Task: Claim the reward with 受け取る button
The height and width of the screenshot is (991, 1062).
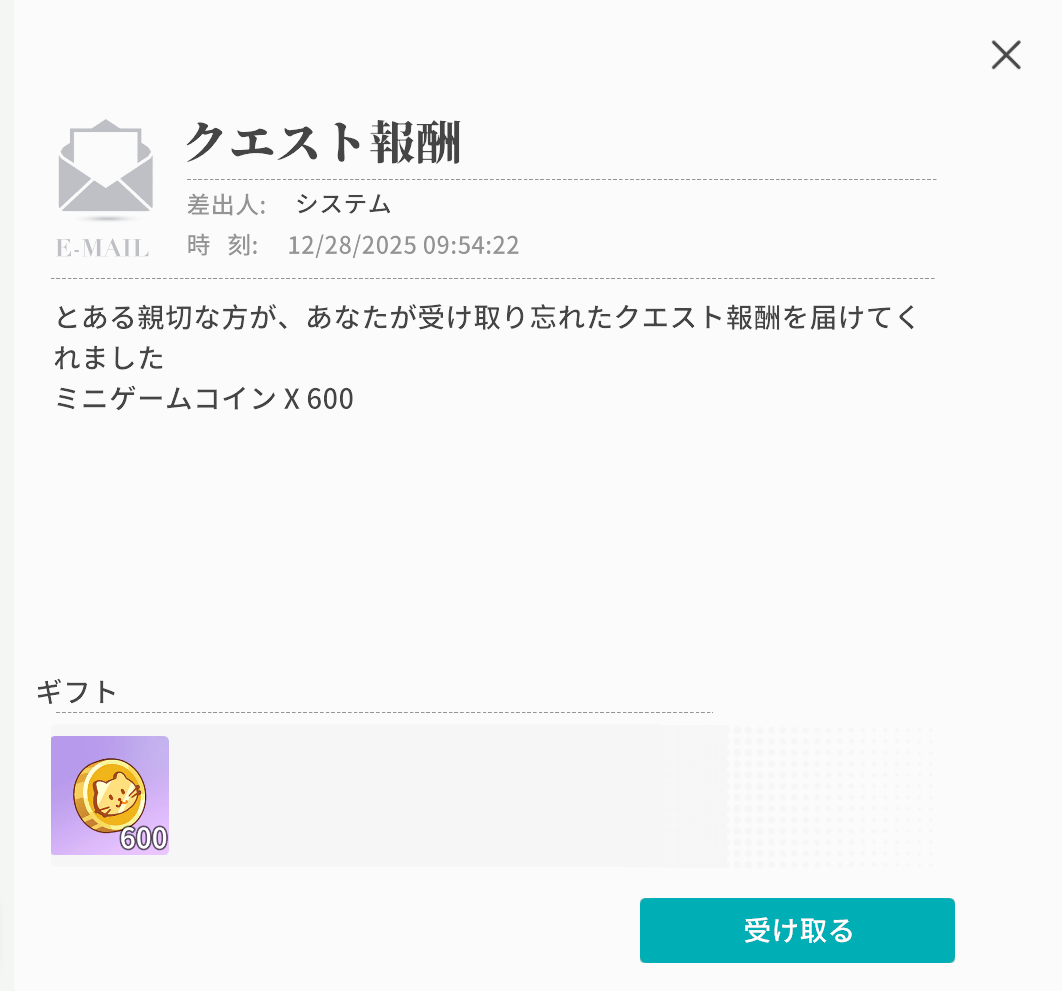Action: (797, 930)
